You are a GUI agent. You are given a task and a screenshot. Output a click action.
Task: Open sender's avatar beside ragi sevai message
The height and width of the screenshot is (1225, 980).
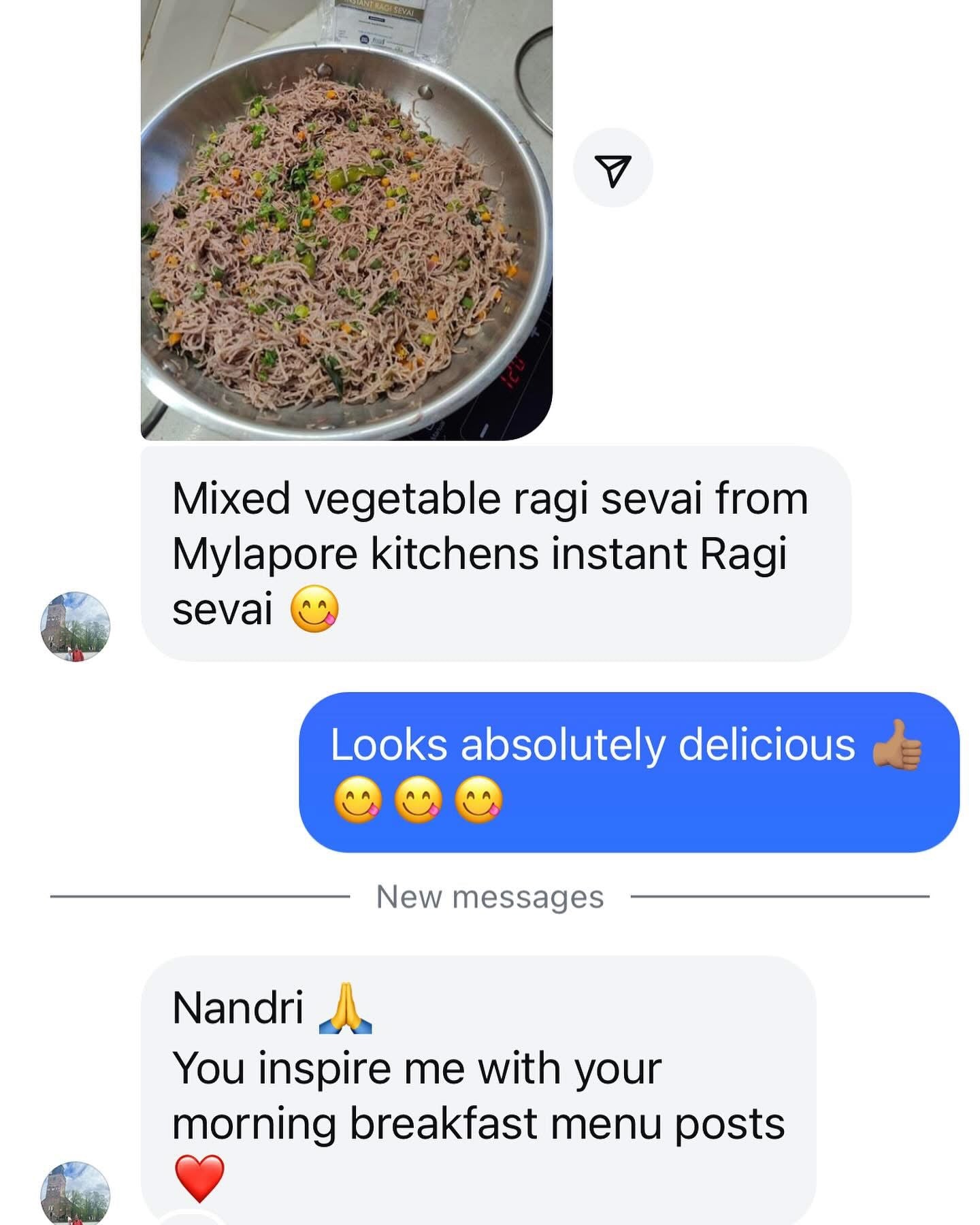point(75,626)
